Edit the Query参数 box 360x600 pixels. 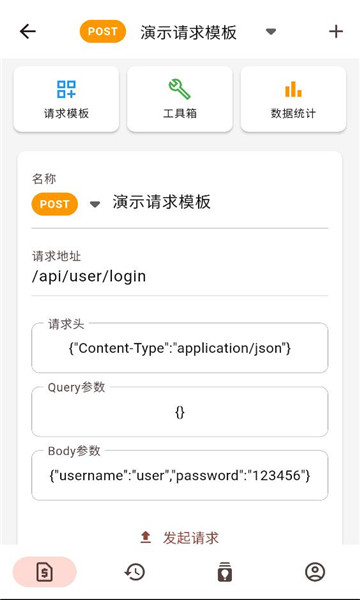[180, 412]
